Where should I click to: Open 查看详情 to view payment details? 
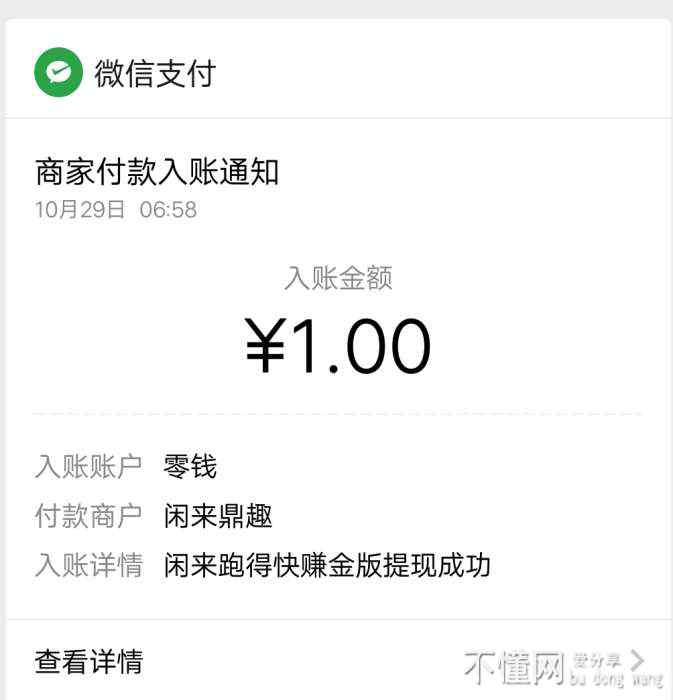90,662
